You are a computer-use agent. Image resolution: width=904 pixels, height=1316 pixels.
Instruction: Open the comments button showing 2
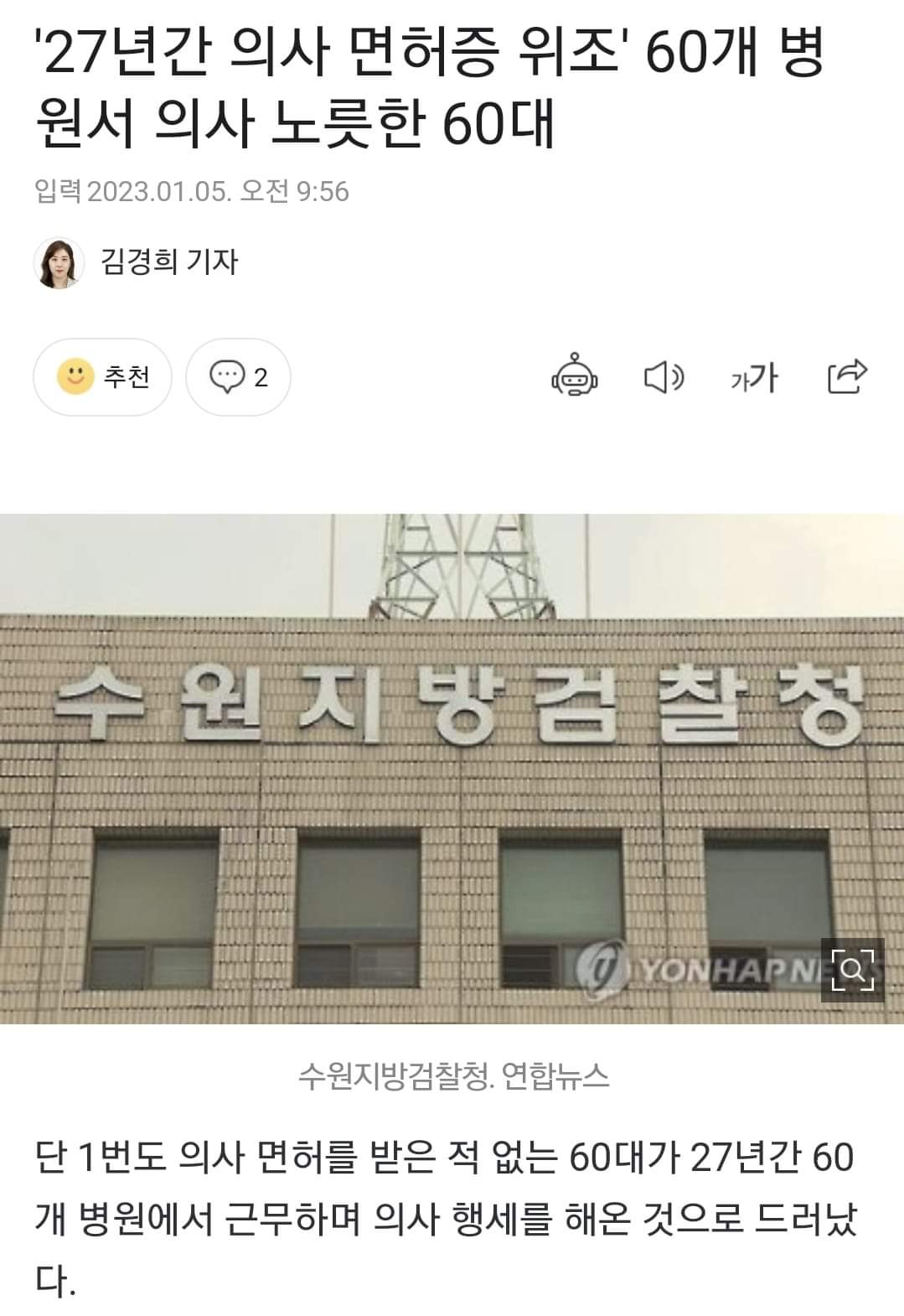click(x=238, y=377)
